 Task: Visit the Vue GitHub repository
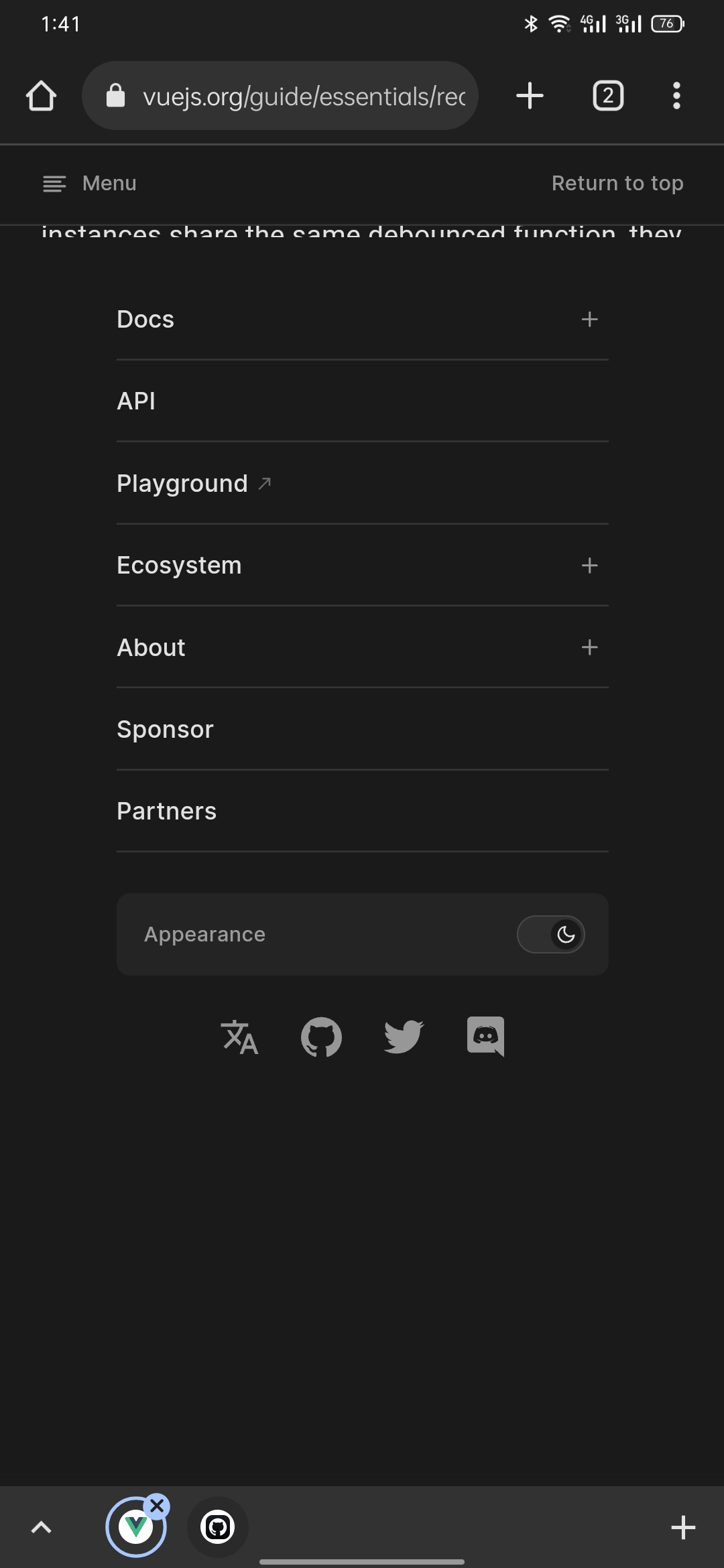(x=321, y=1037)
